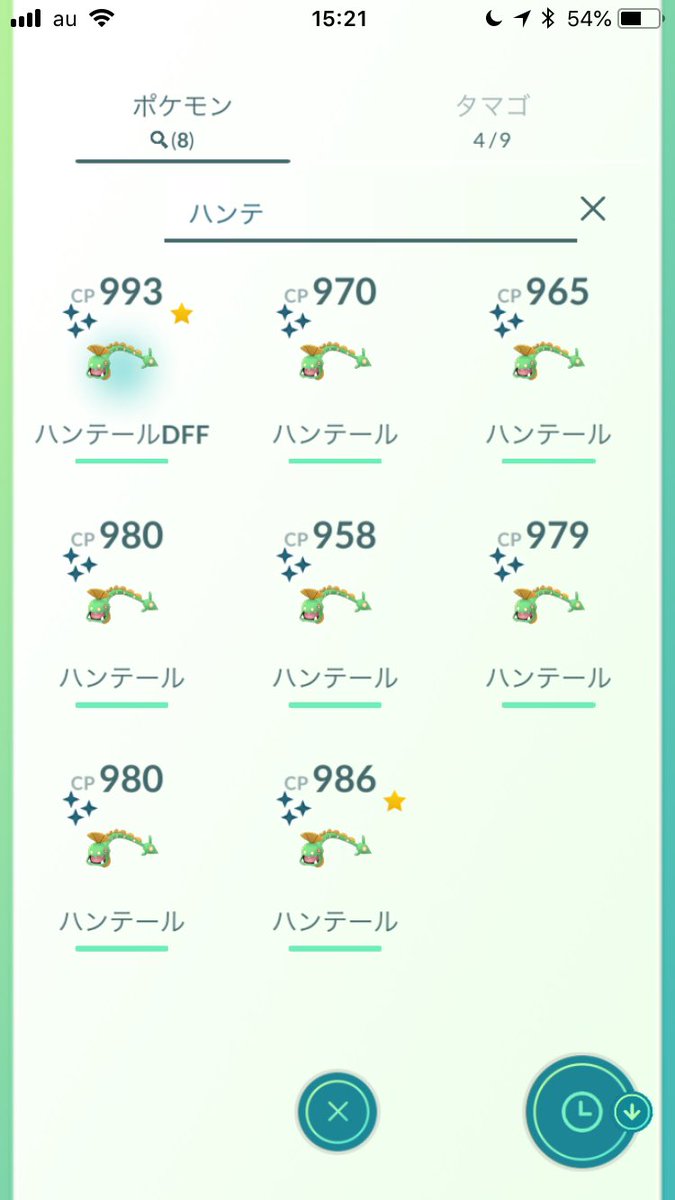Image resolution: width=675 pixels, height=1200 pixels.
Task: Open the CP 958 ハンテール
Action: click(335, 611)
